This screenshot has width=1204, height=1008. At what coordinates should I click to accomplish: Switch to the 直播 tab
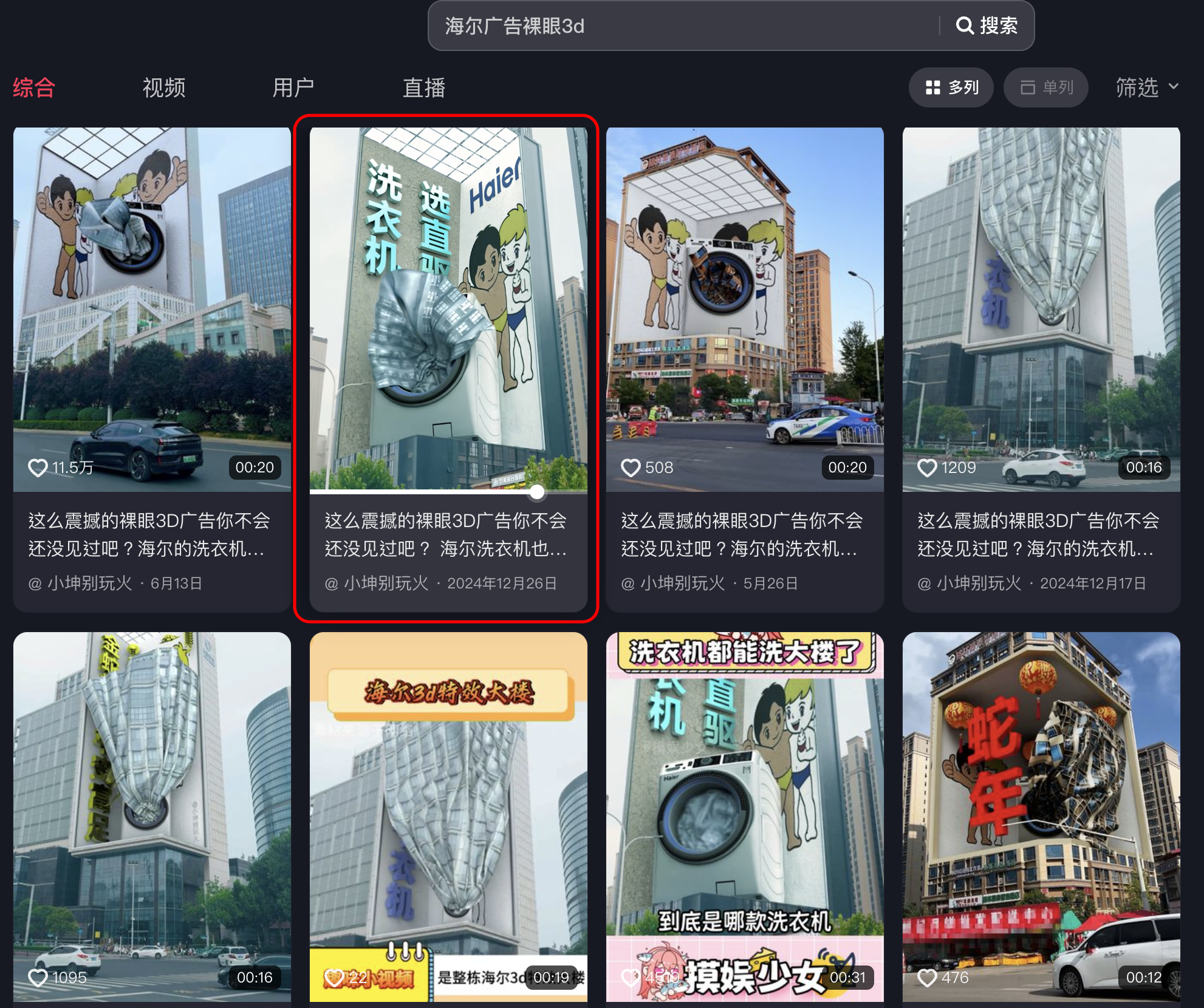(424, 87)
